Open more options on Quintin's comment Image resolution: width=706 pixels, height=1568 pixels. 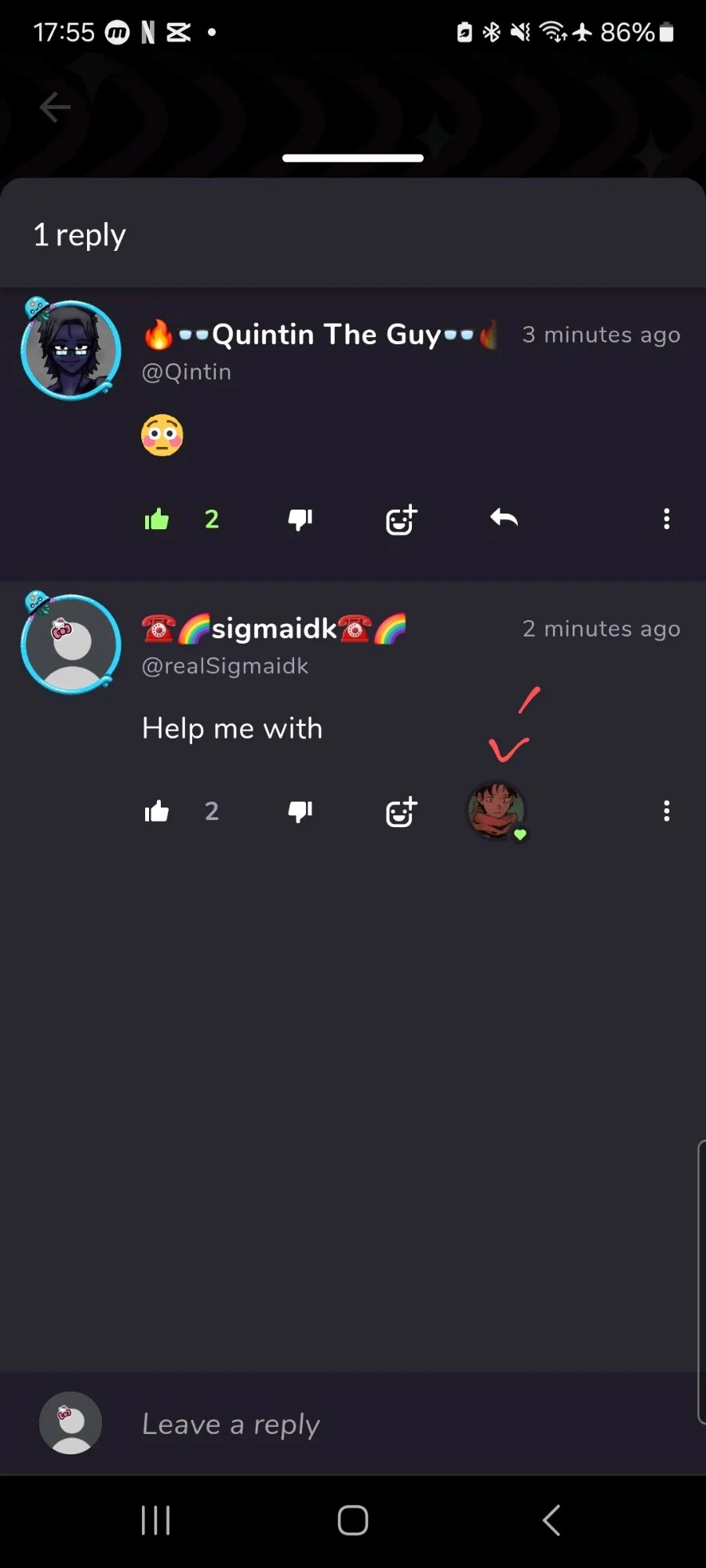tap(667, 519)
